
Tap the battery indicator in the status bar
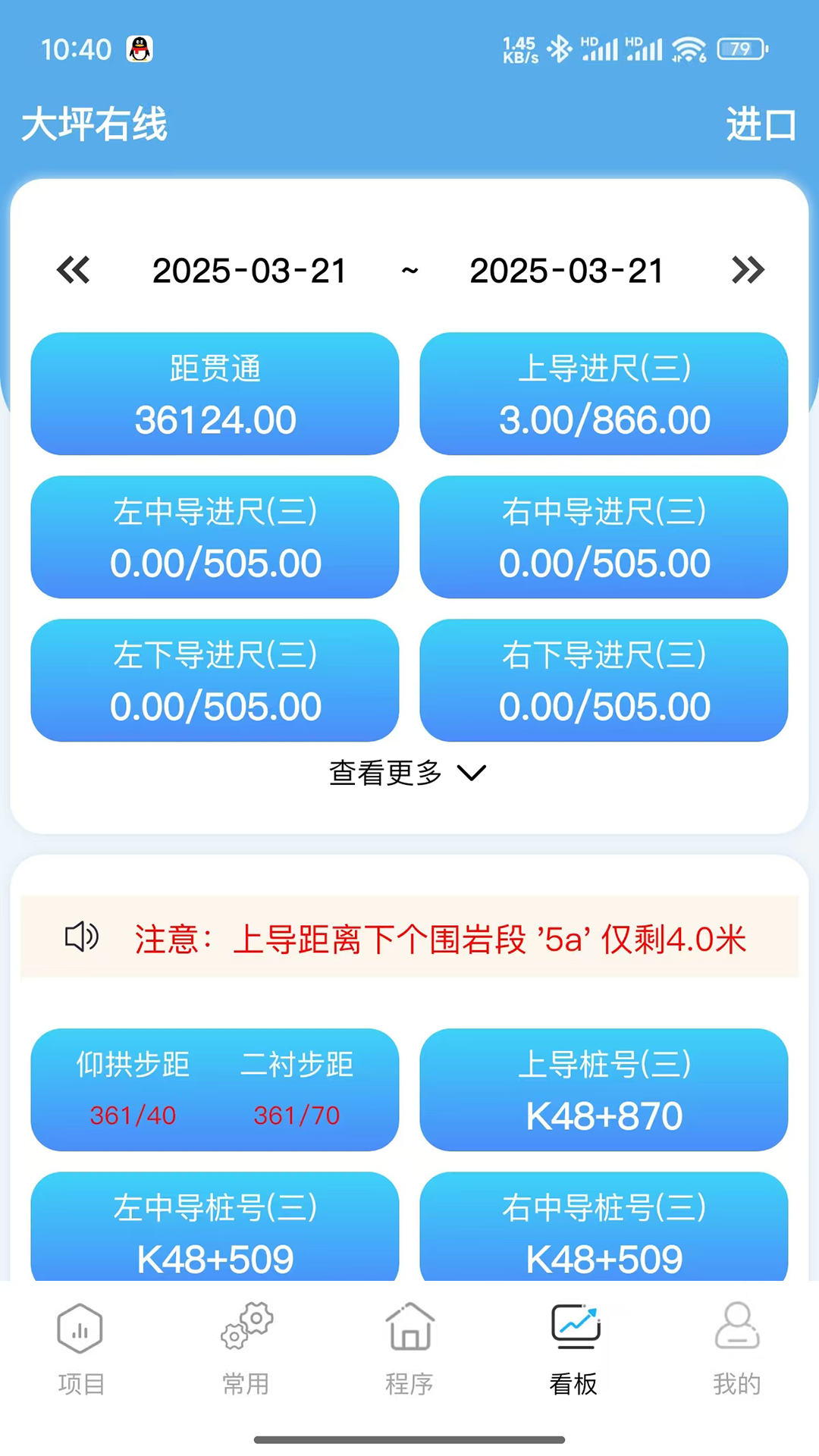click(x=741, y=49)
